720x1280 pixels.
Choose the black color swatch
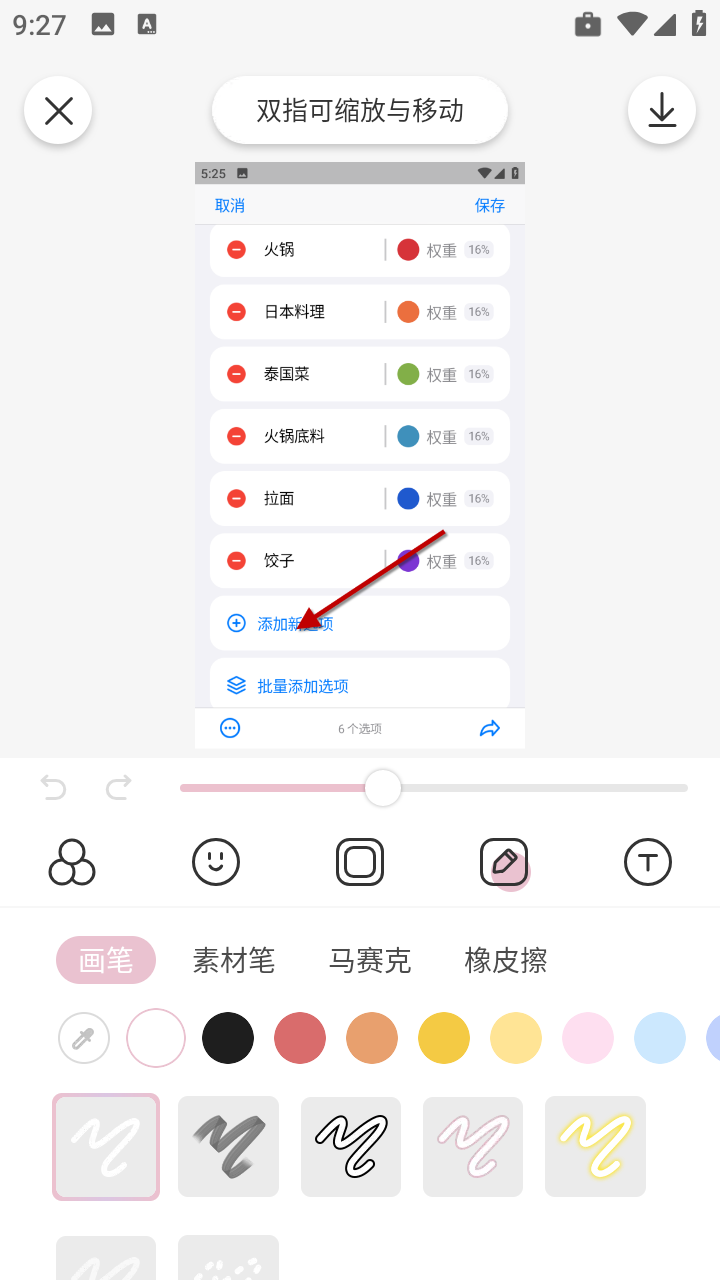(228, 1038)
